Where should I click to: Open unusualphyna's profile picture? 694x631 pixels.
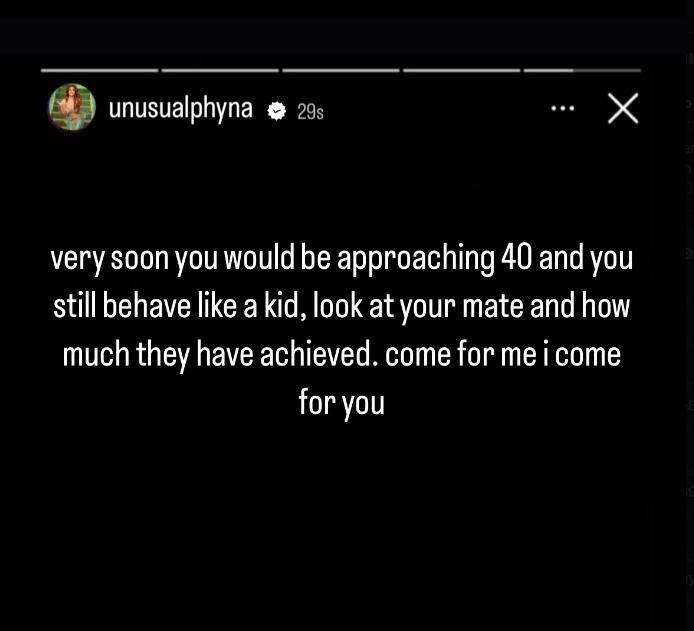[x=72, y=108]
